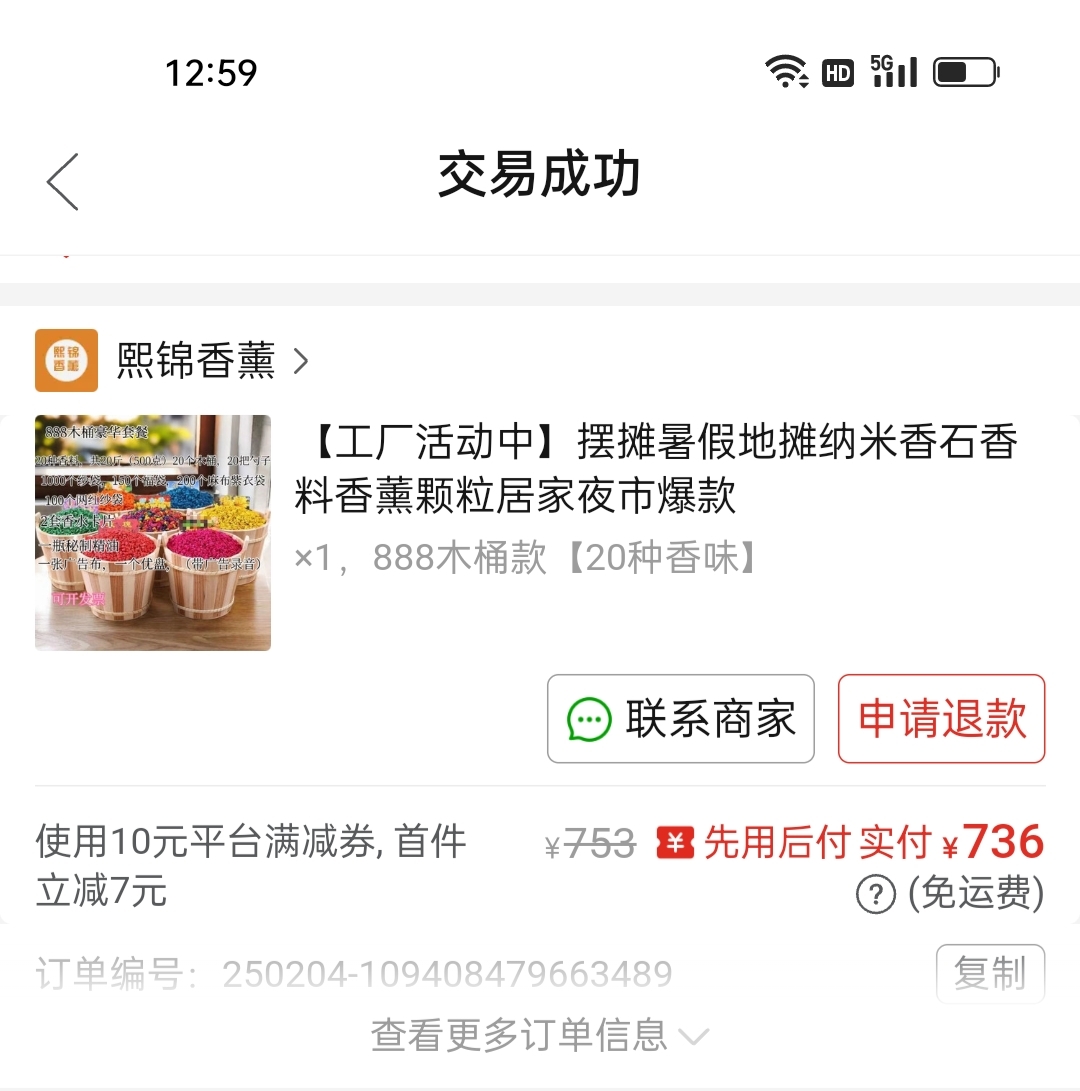This screenshot has width=1080, height=1091.
Task: Open the 熙锦香薰 store logo
Action: click(x=66, y=360)
